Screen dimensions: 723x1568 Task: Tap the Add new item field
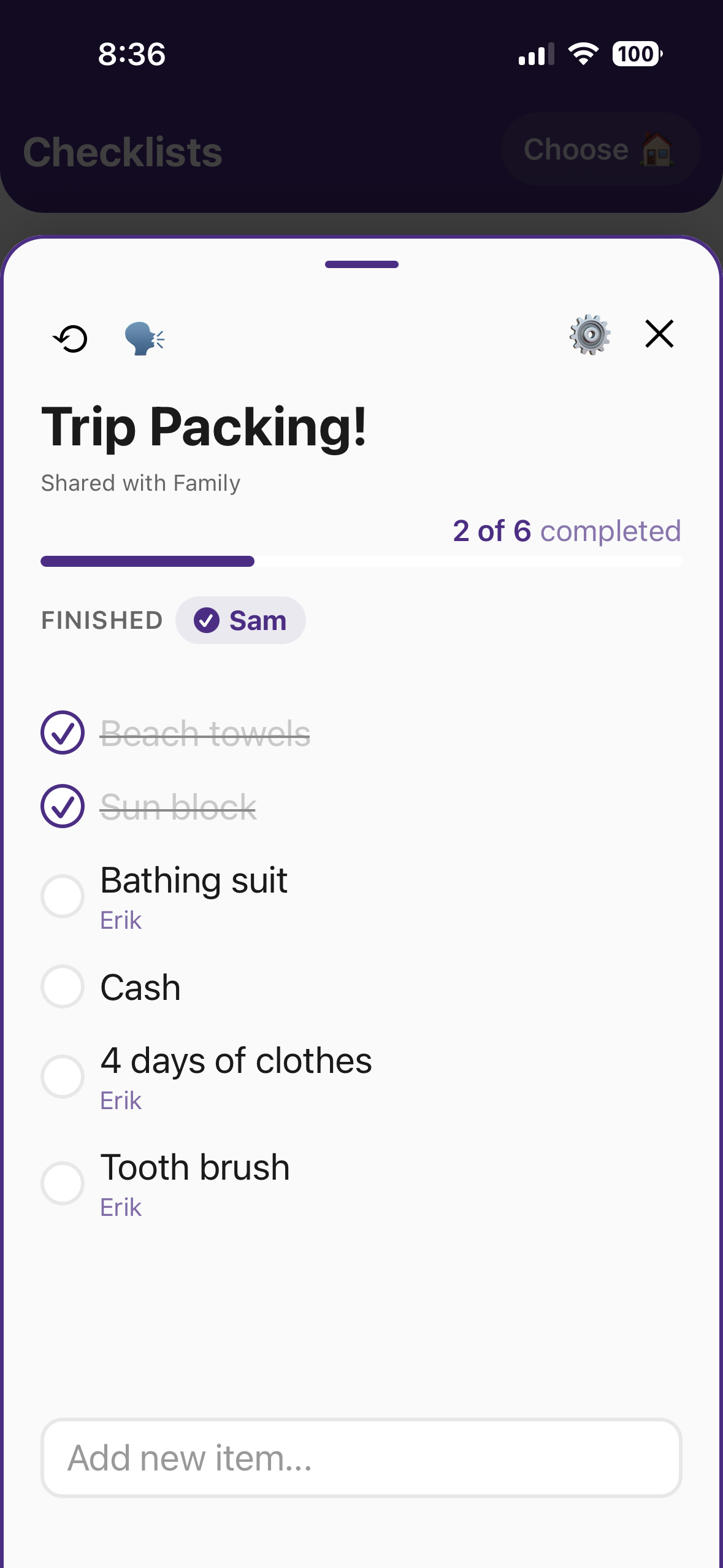click(361, 1459)
